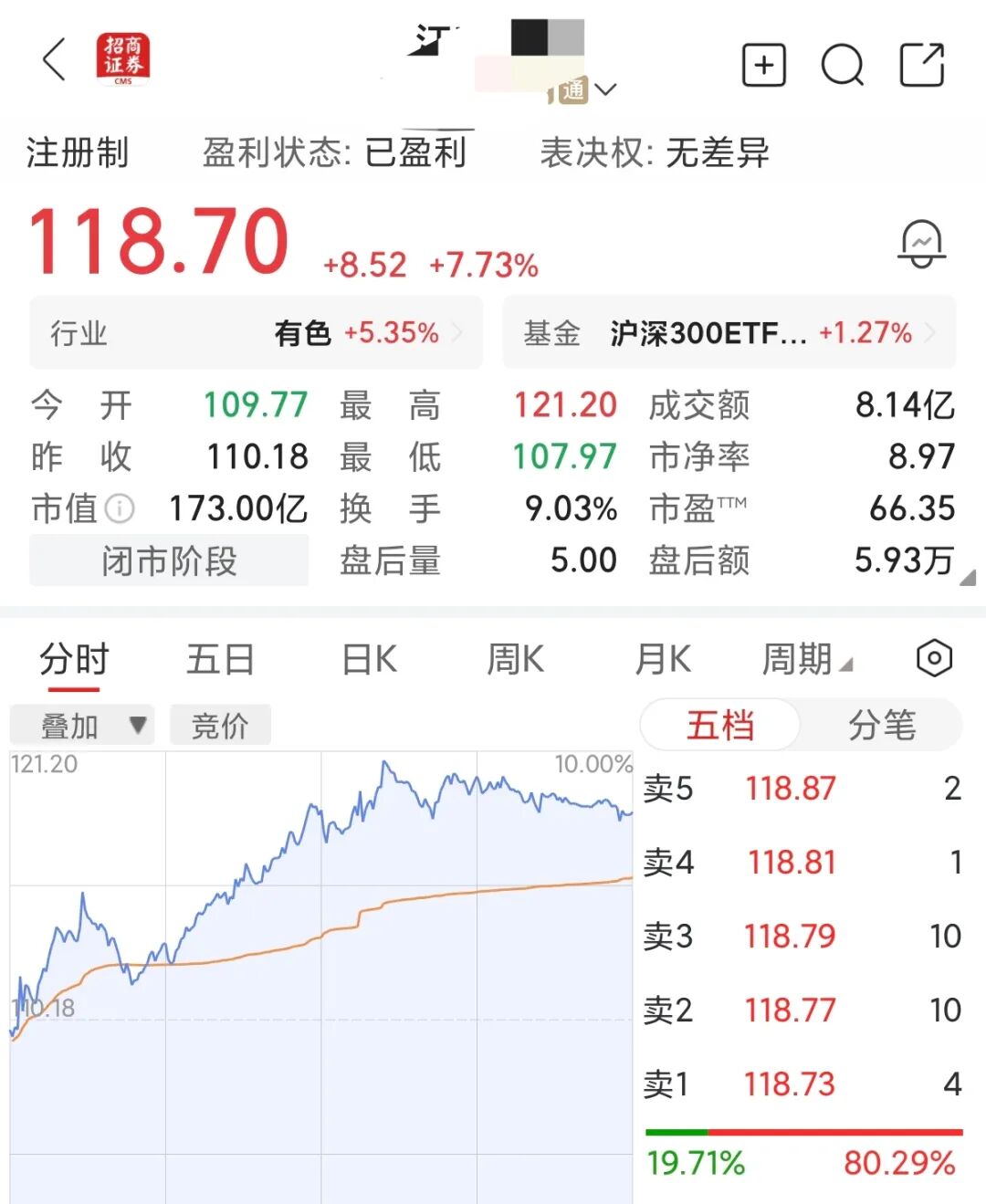Viewport: 986px width, 1204px height.
Task: Open the chart settings hexagon icon
Action: click(934, 658)
